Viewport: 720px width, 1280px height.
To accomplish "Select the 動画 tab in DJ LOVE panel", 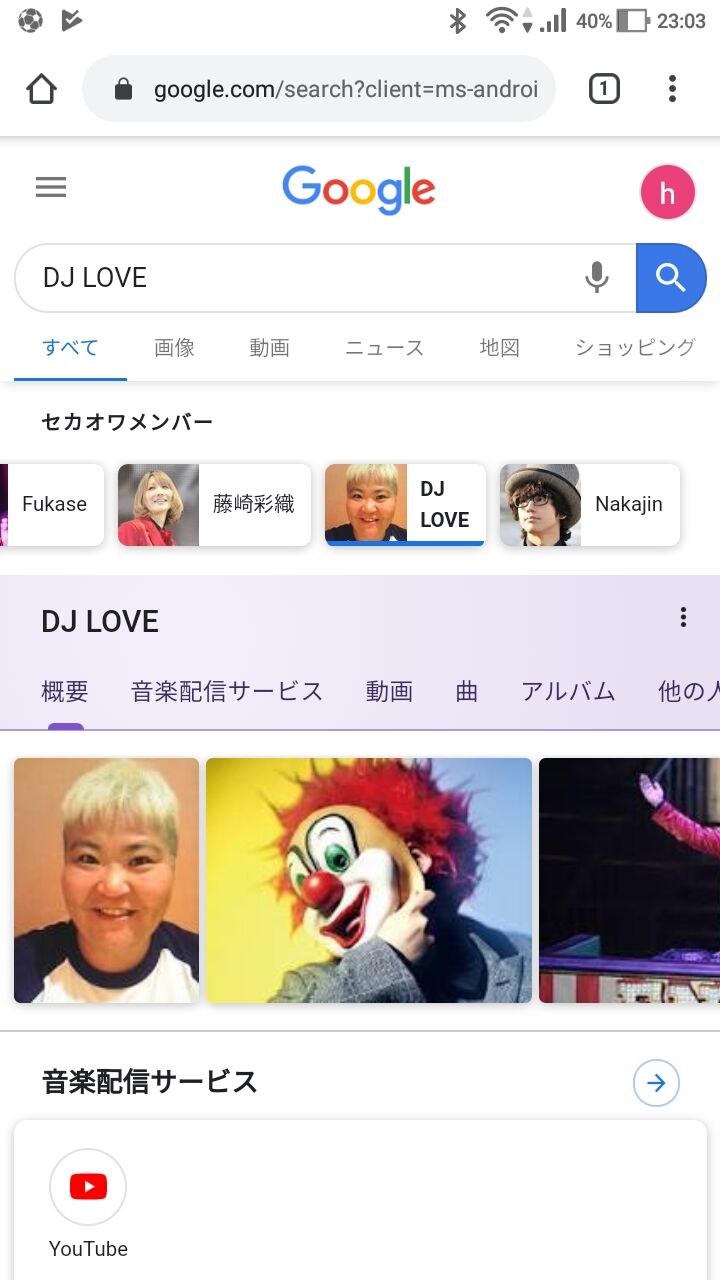I will 390,691.
